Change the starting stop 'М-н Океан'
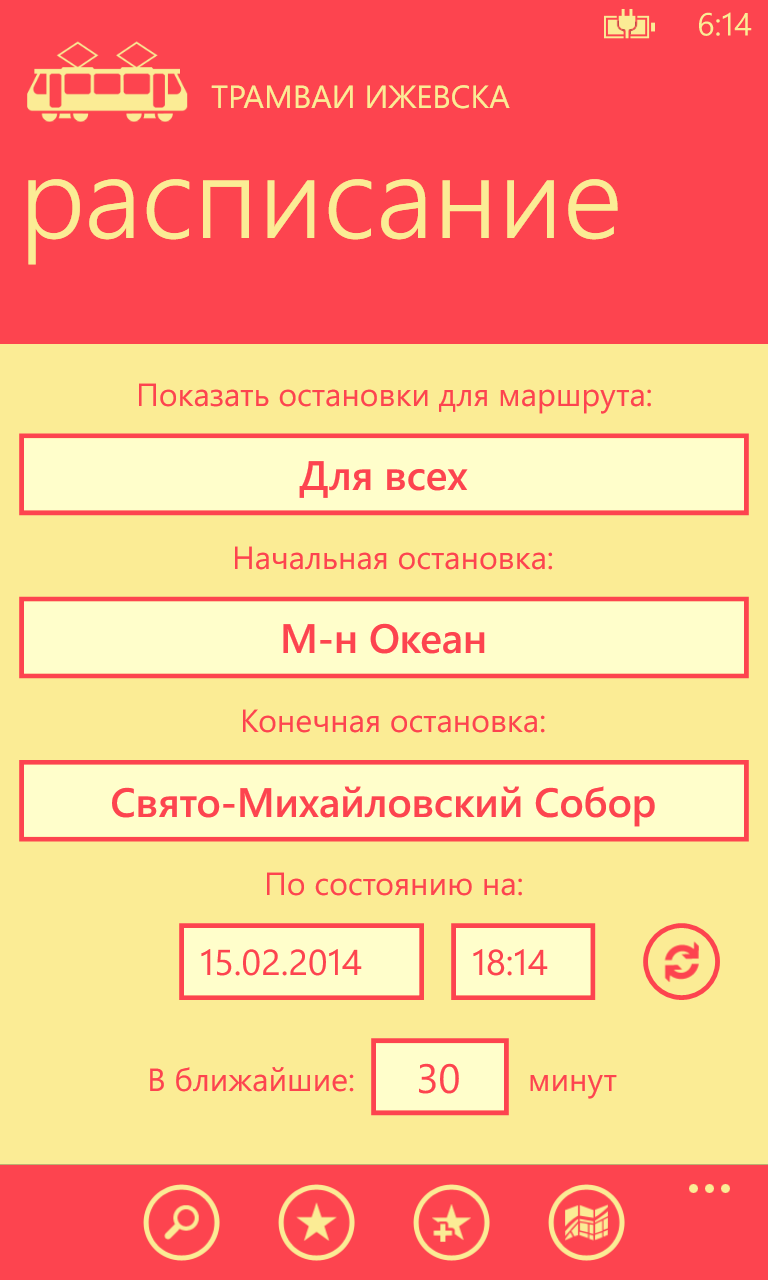Screen dimensions: 768x1280 (384, 639)
